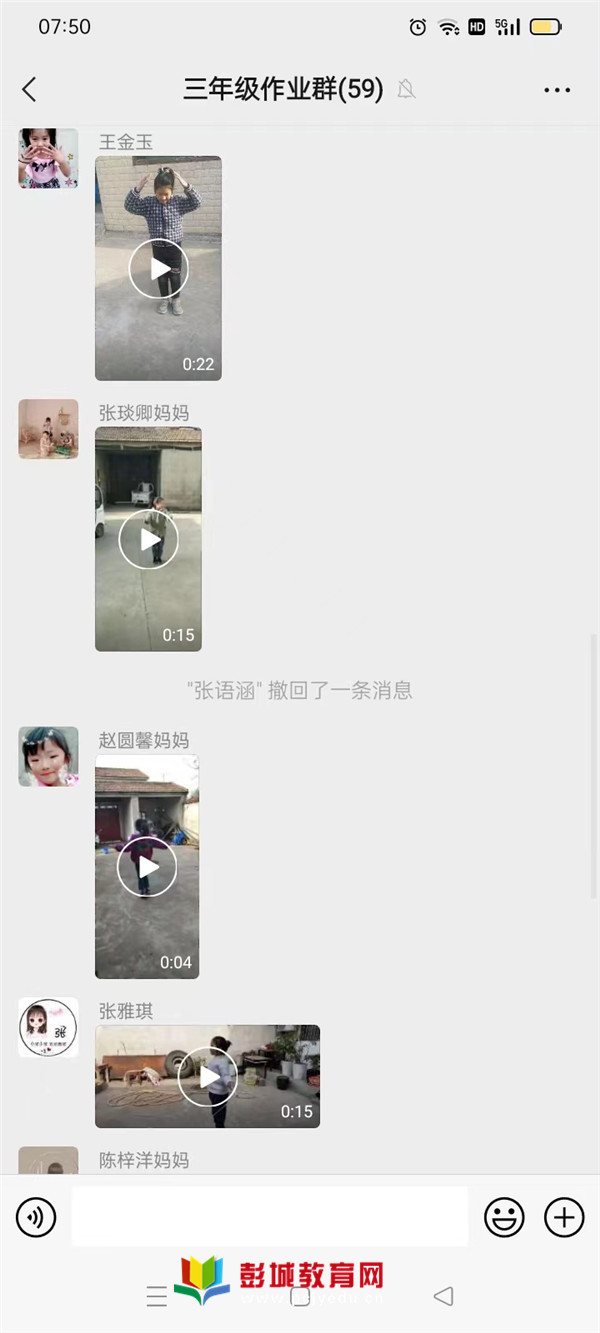This screenshot has width=600, height=1333.
Task: Switch to voice message input
Action: click(x=36, y=1217)
